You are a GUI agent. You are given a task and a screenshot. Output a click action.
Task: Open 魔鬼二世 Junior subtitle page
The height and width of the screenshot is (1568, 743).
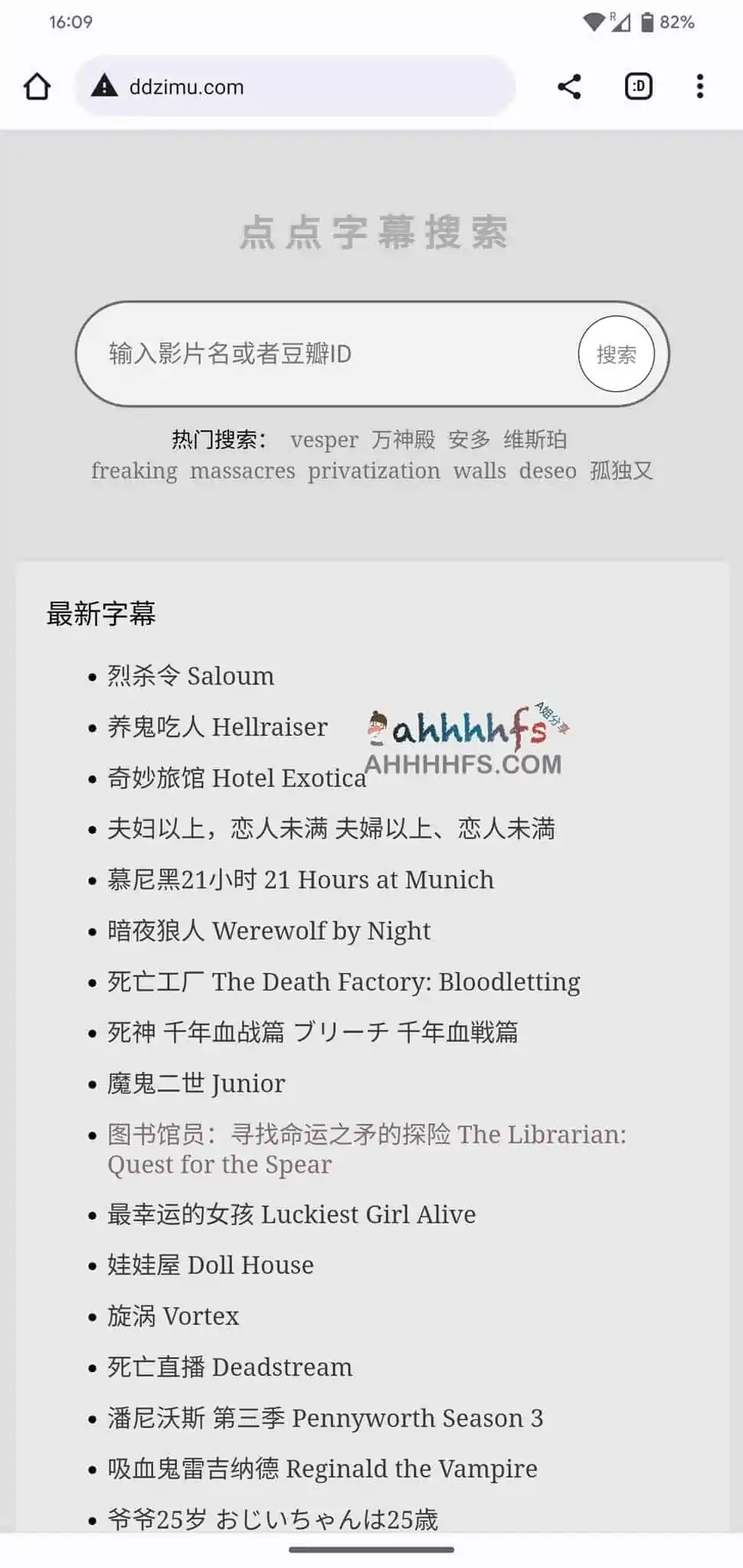pyautogui.click(x=196, y=1083)
